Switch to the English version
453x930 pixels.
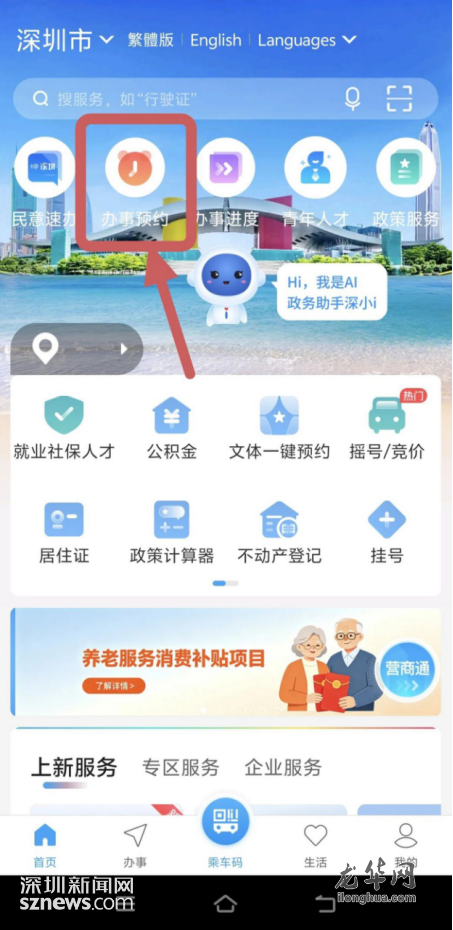215,40
